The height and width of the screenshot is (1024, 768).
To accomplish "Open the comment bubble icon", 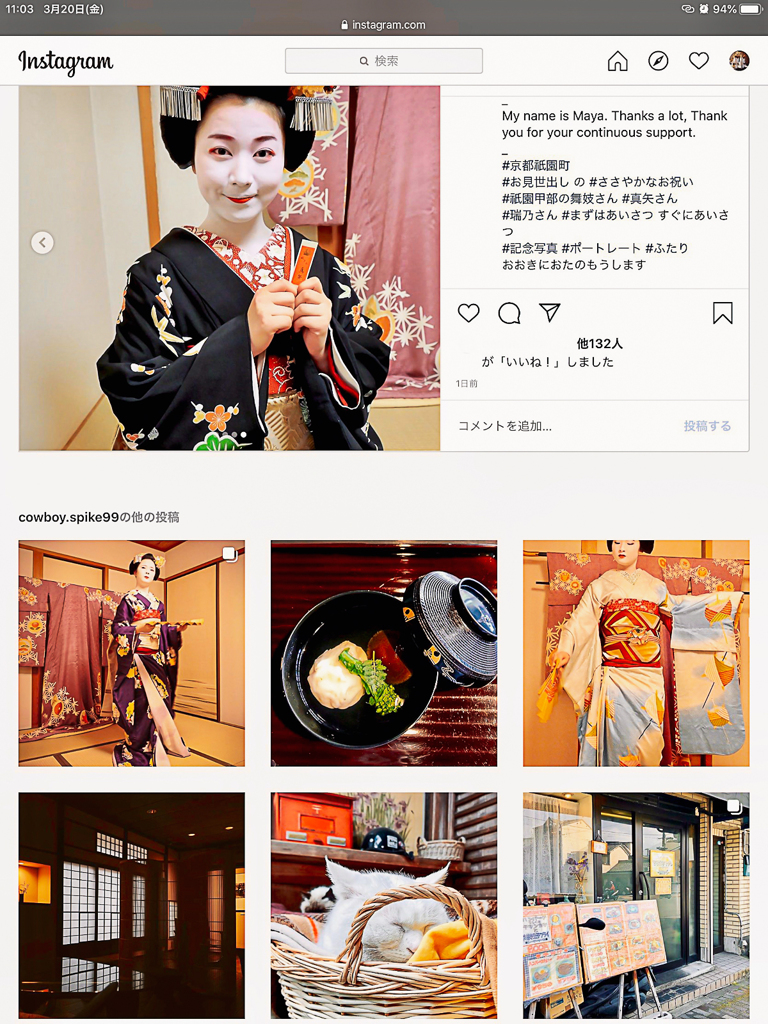I will (x=509, y=313).
